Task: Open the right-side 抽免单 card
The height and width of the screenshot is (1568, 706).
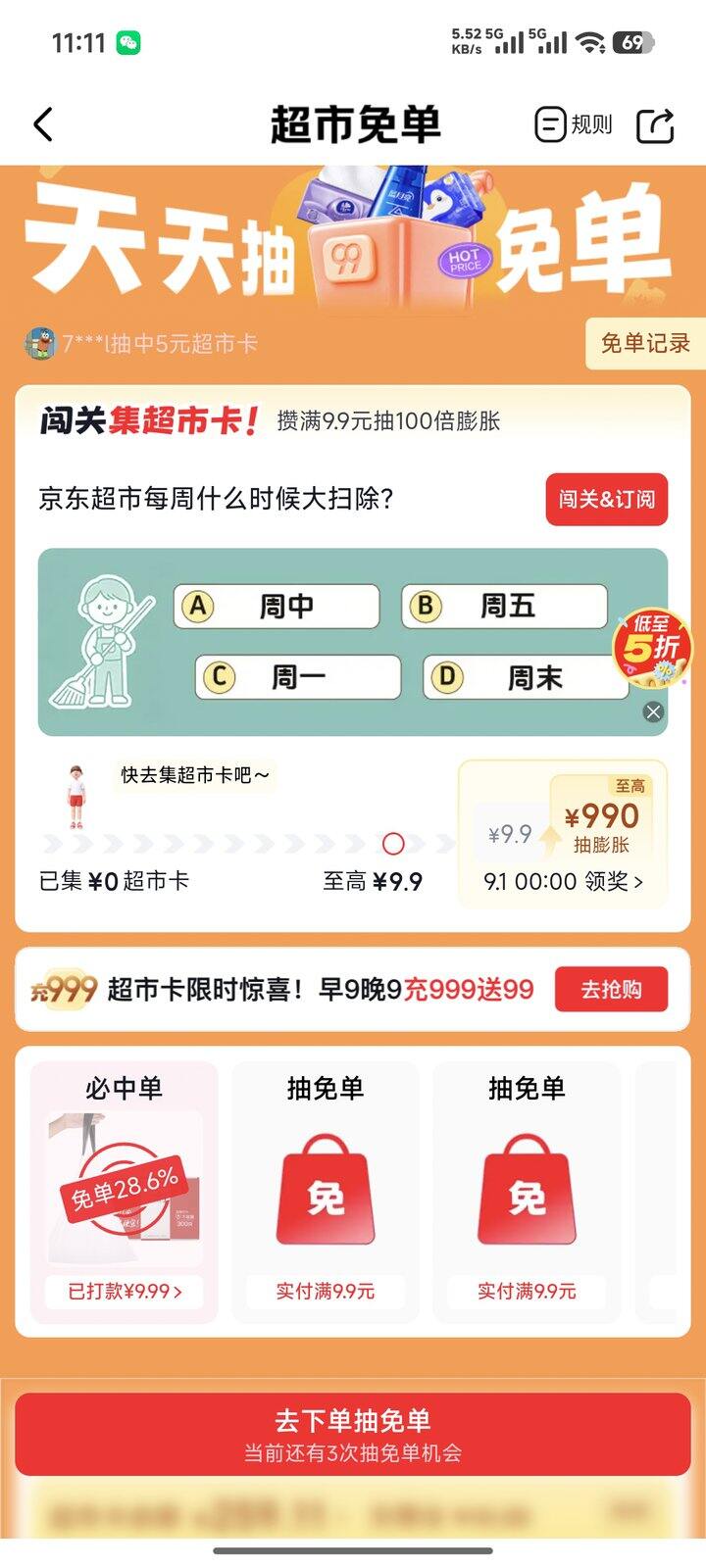Action: 527,1192
